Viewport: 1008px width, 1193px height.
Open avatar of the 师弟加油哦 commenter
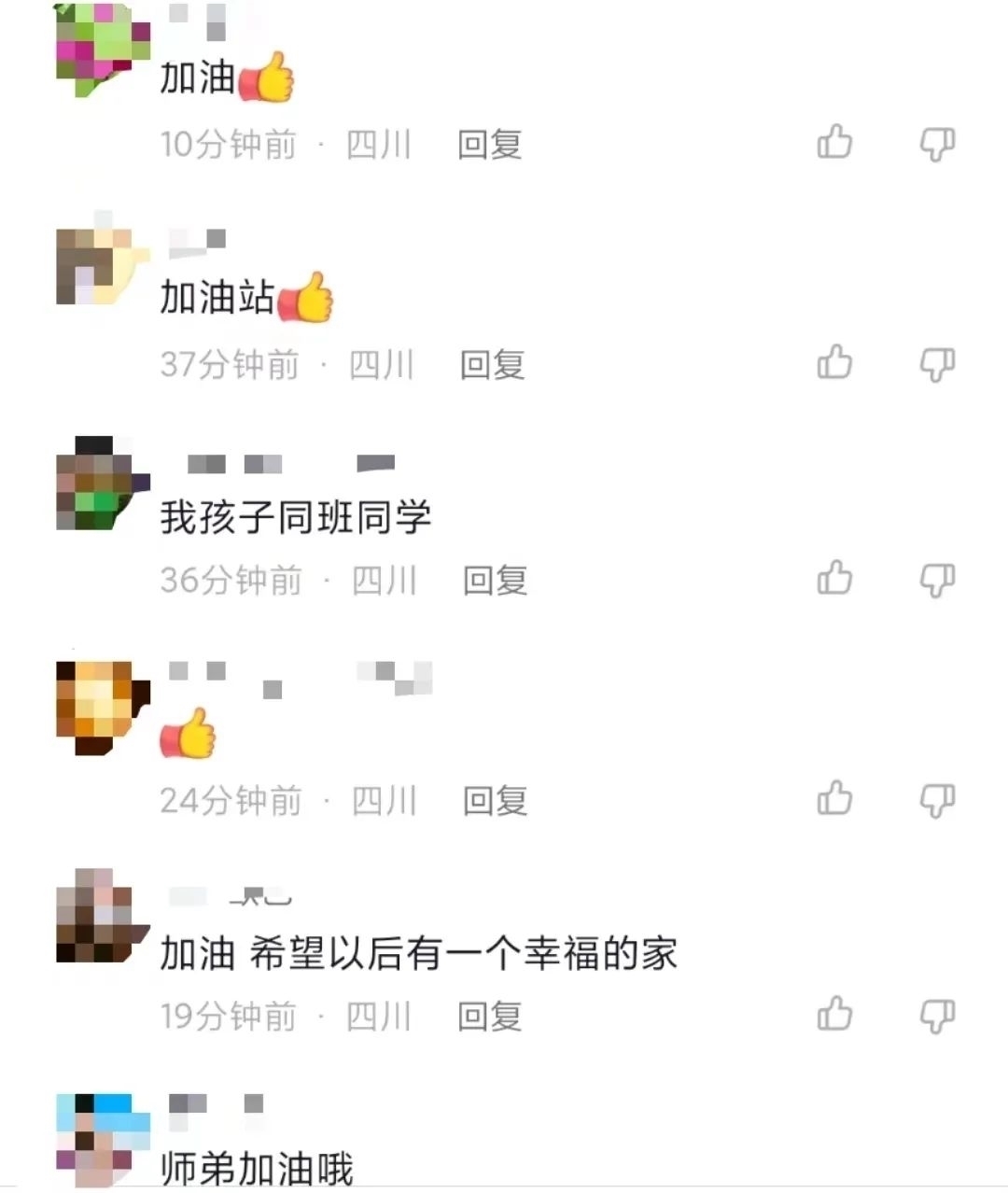101,1139
